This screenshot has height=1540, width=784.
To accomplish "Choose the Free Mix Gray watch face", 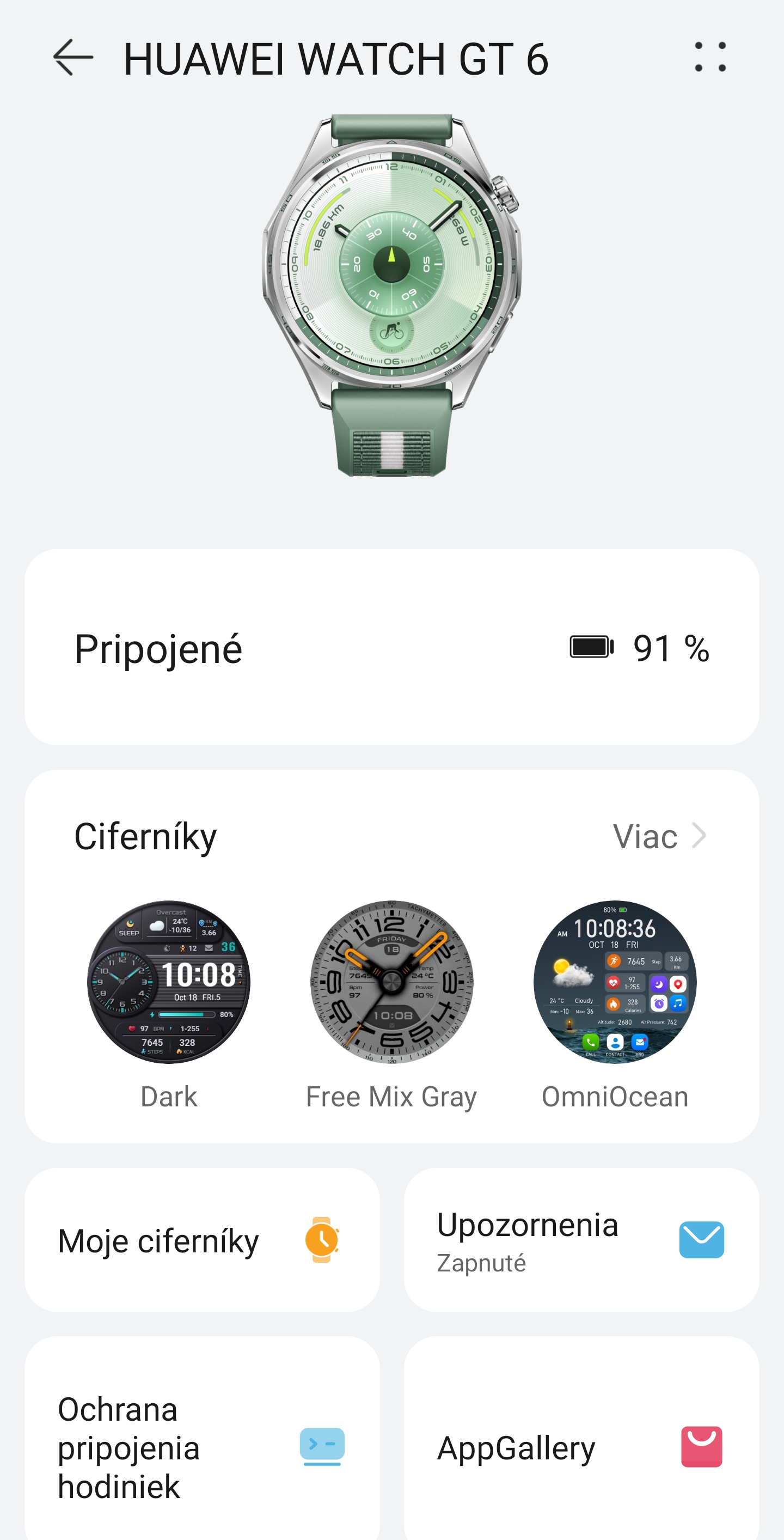I will [391, 982].
